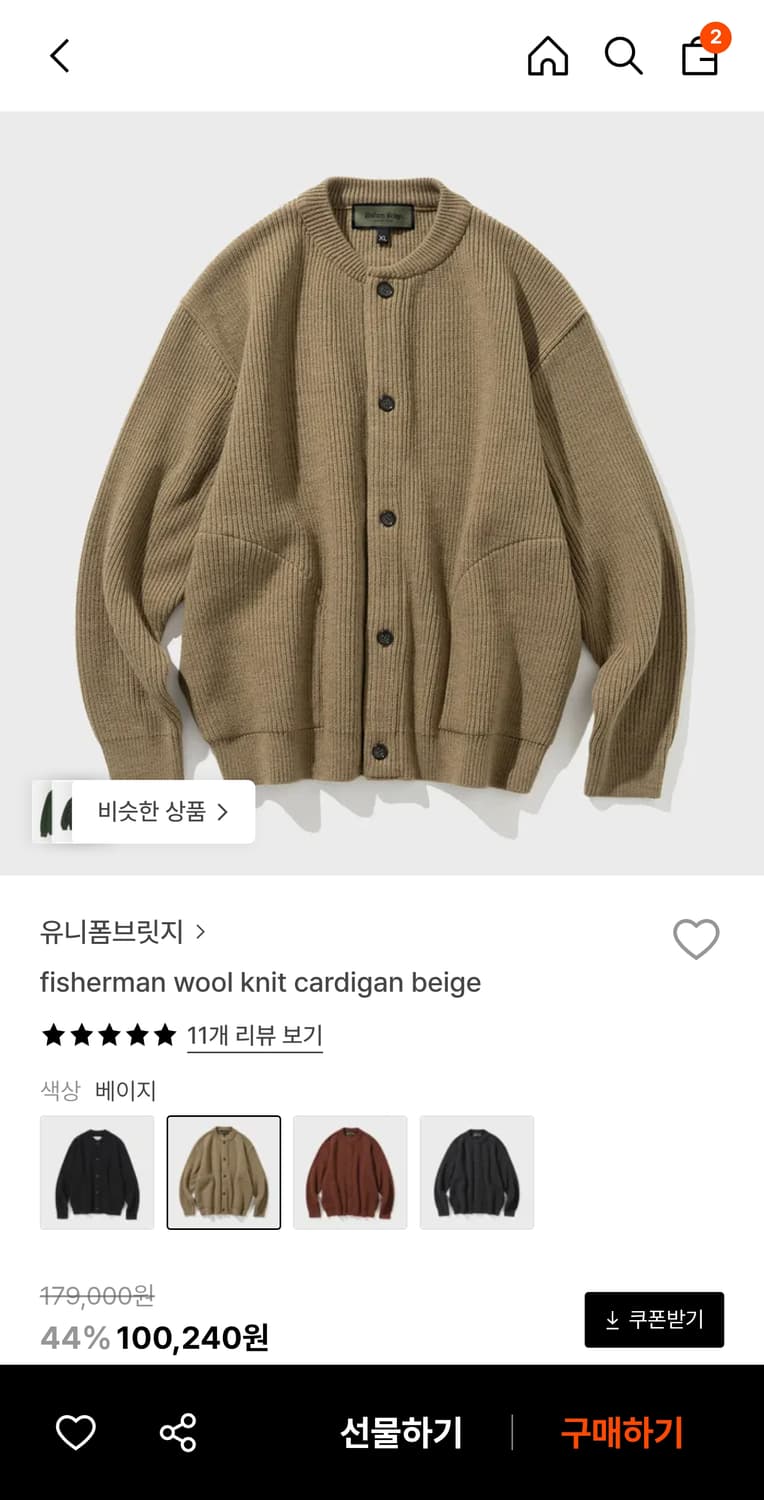Open the share icon at the bottom

click(x=176, y=1434)
